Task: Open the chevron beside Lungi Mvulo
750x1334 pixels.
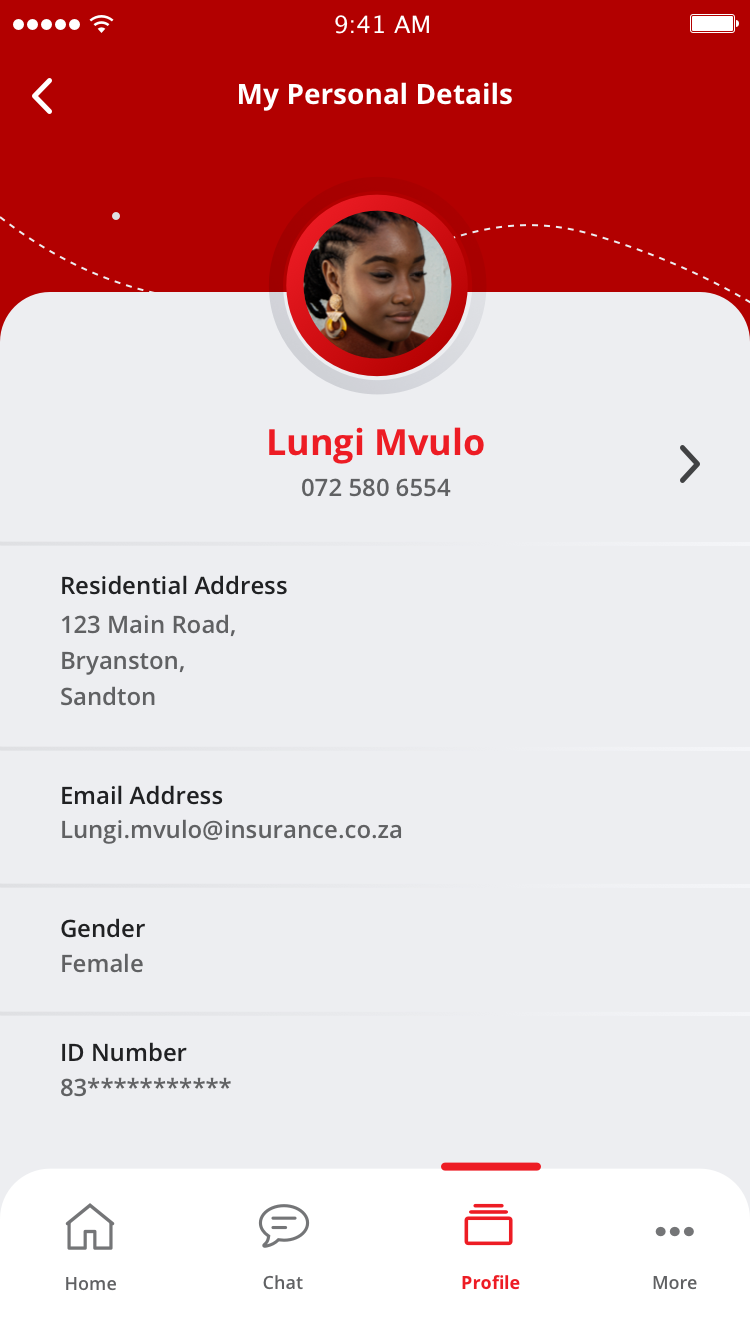Action: coord(689,464)
